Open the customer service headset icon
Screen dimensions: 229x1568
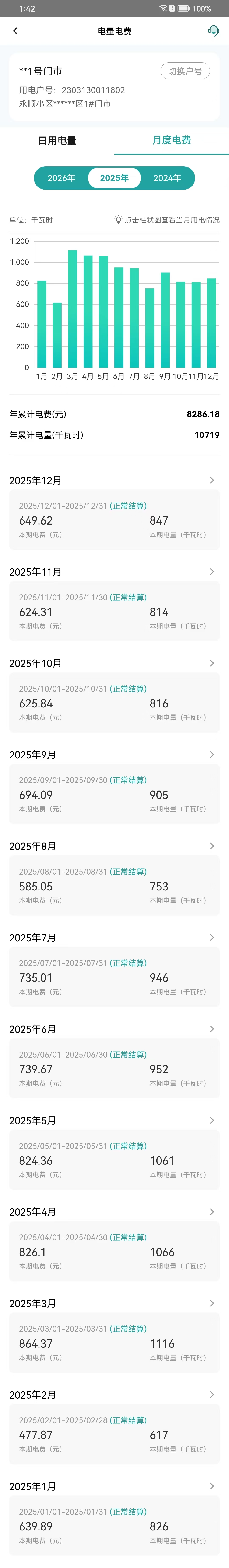213,31
